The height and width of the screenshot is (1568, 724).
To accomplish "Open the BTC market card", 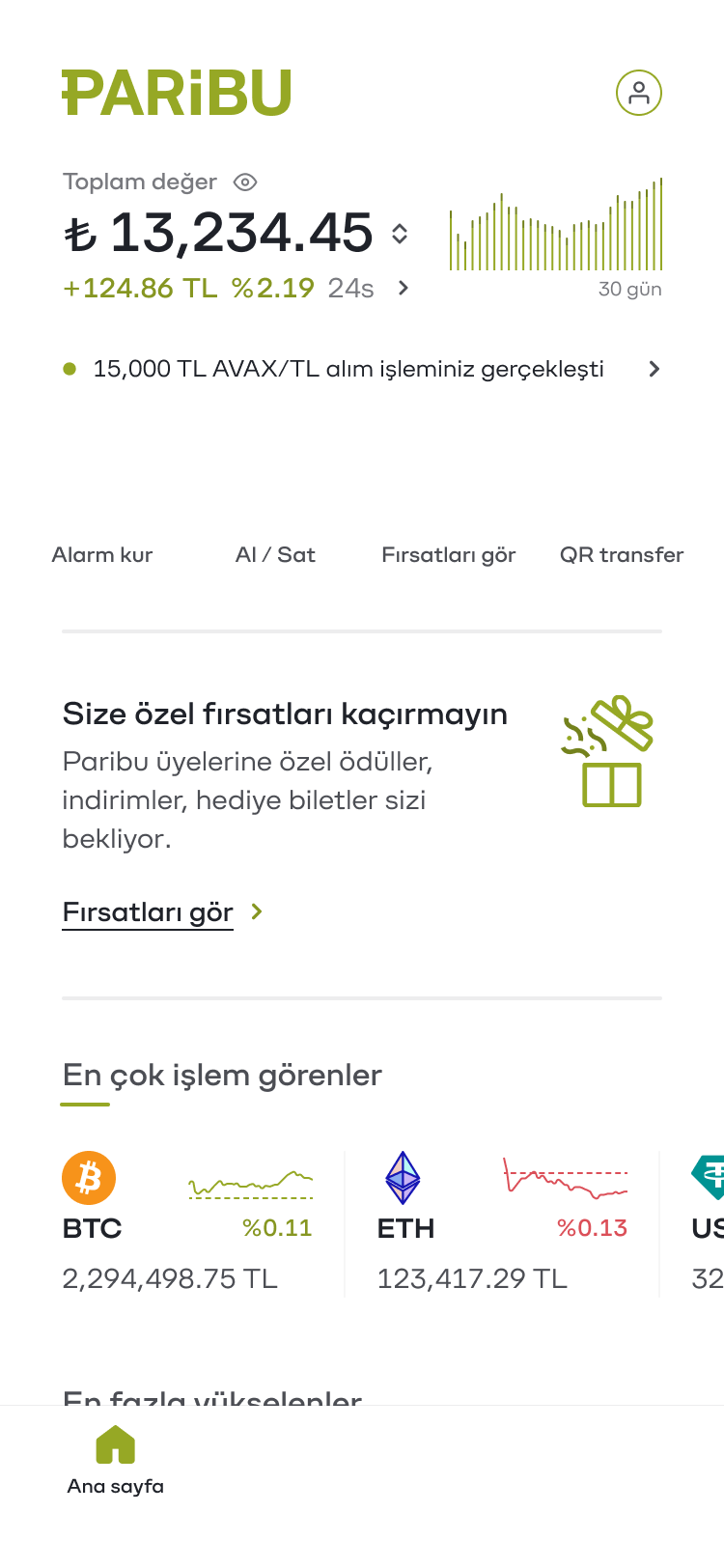I will [188, 1224].
